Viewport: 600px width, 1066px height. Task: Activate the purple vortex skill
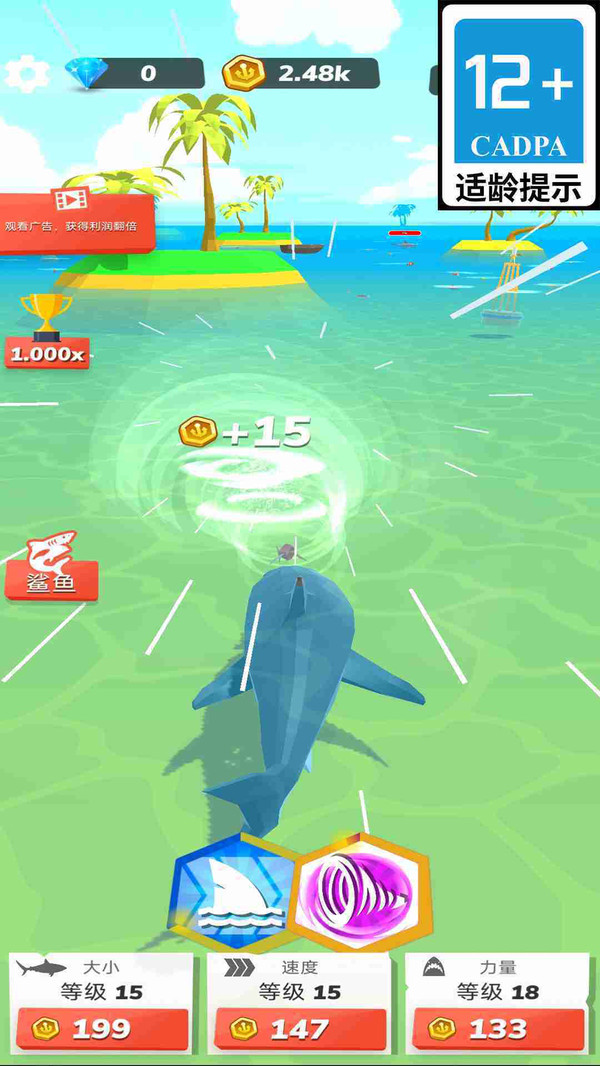(x=359, y=892)
